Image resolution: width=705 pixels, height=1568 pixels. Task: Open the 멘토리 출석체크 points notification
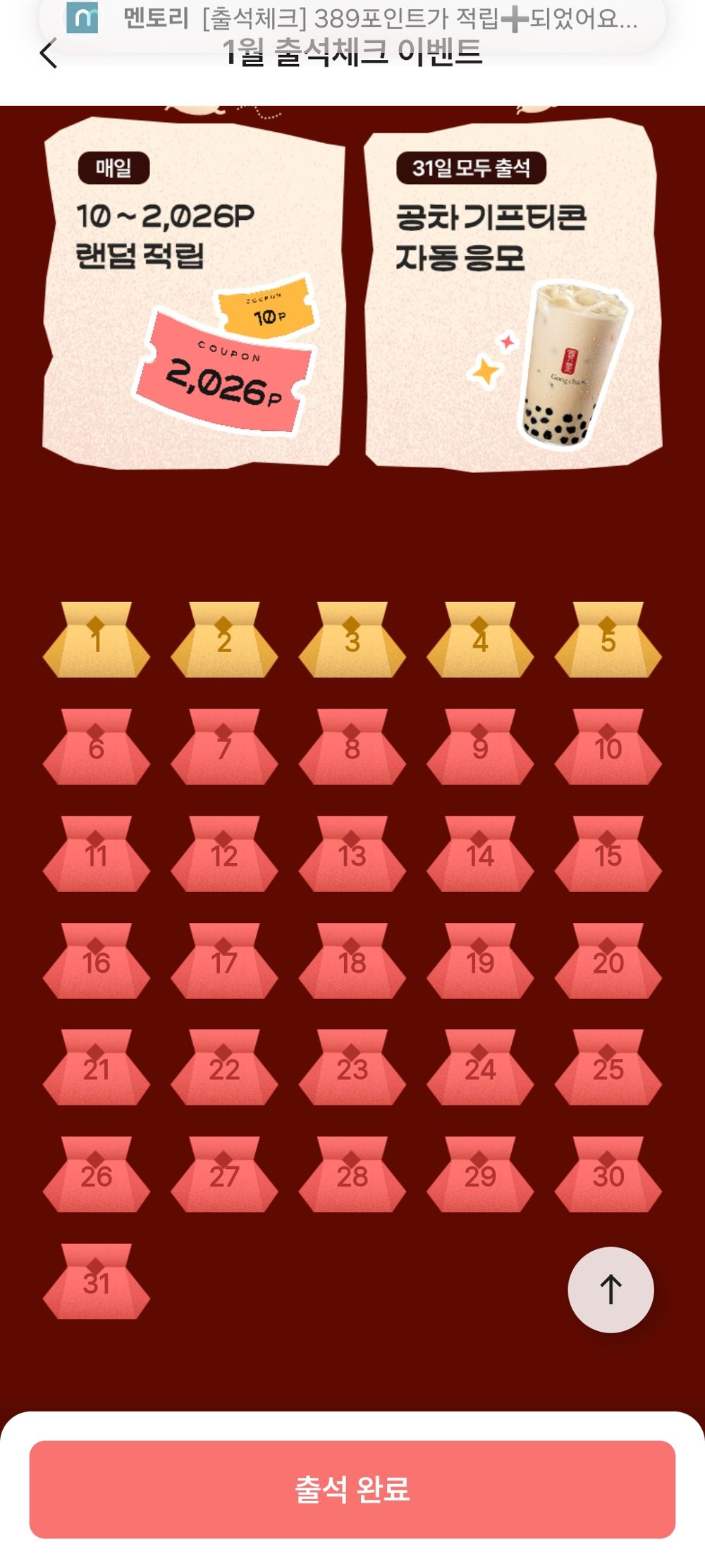(352, 18)
